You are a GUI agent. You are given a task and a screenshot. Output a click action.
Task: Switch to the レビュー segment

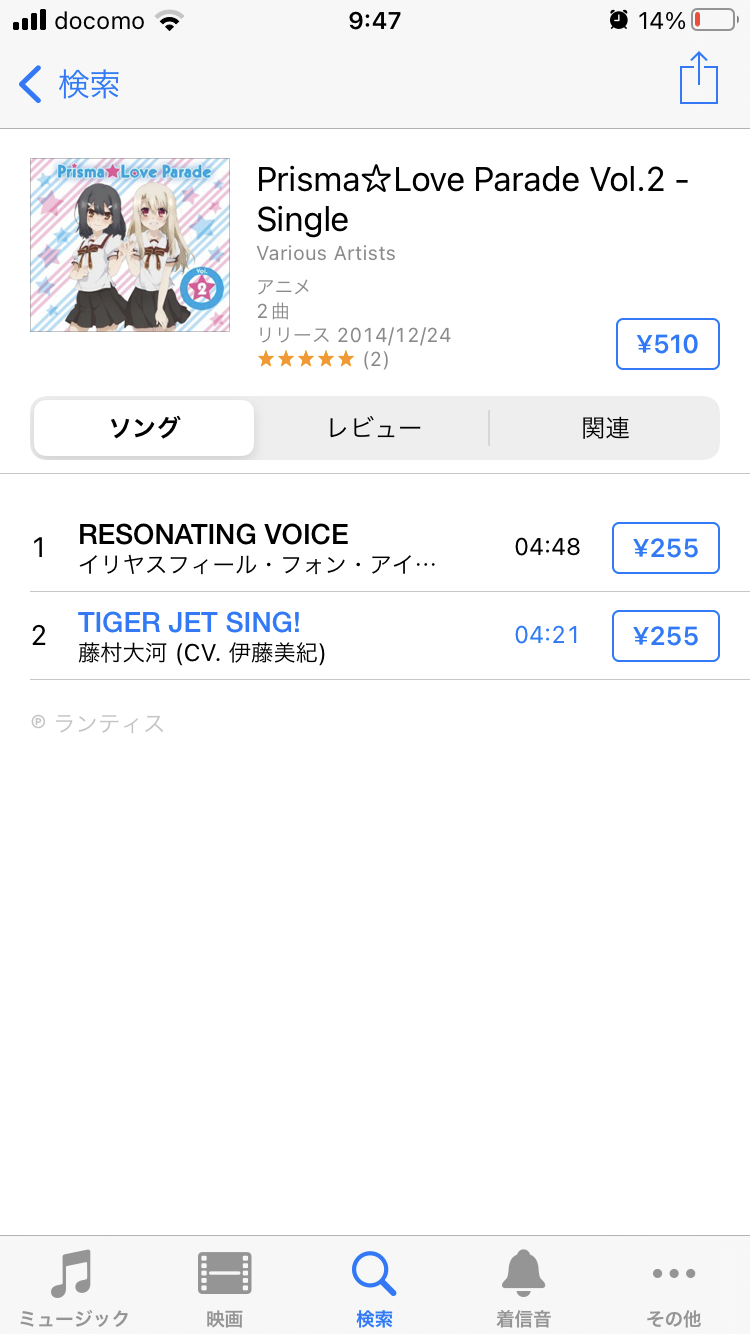click(x=374, y=428)
